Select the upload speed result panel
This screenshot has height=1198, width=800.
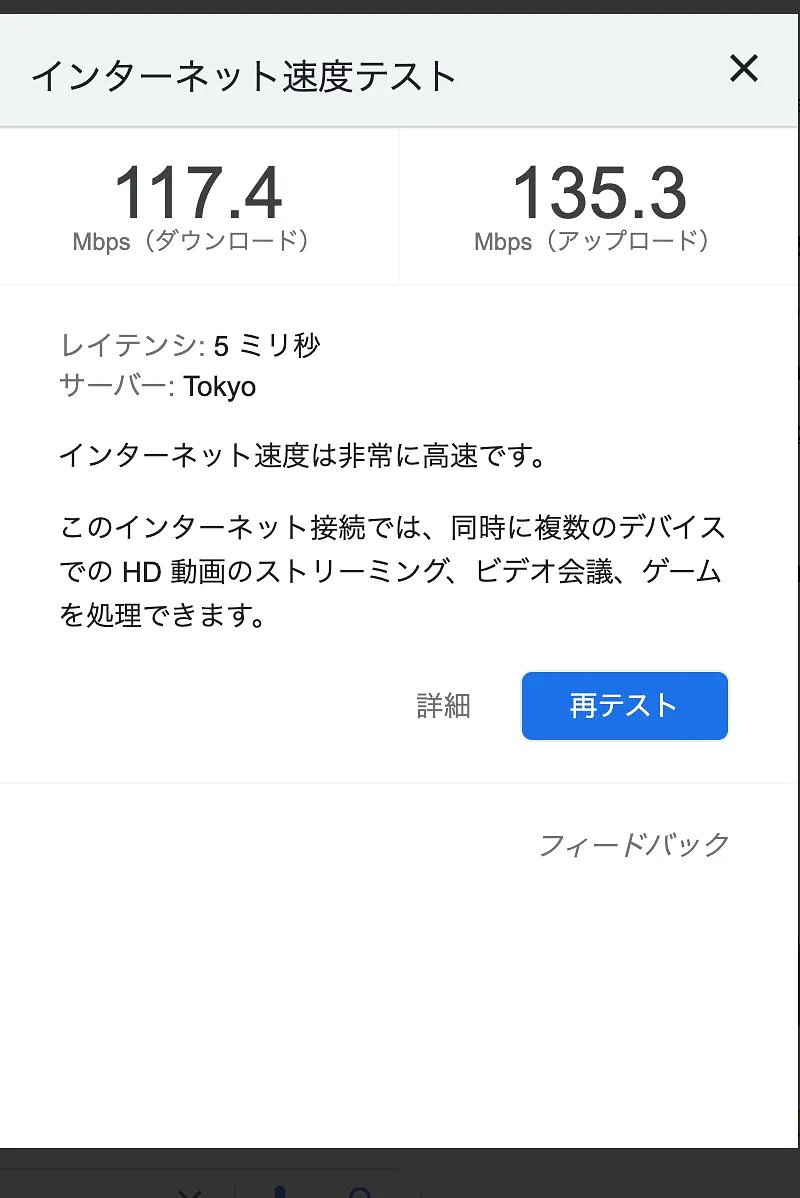pos(598,205)
